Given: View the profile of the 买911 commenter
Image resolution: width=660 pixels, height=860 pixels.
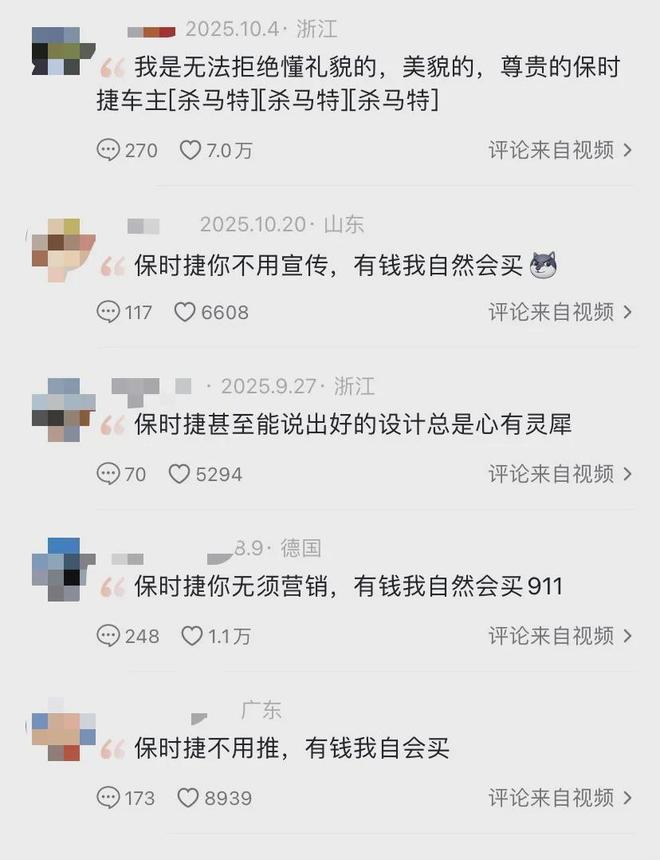Looking at the screenshot, I should 63,570.
